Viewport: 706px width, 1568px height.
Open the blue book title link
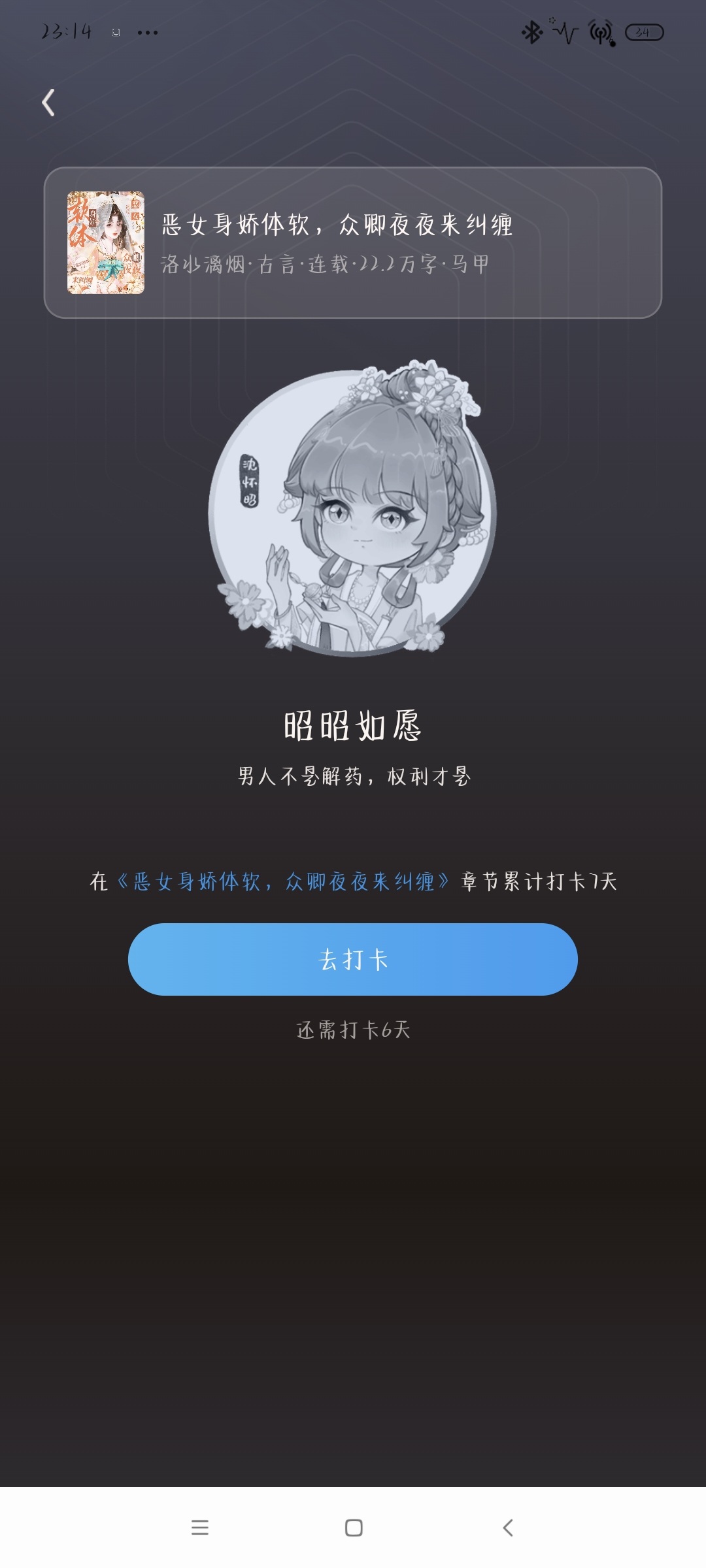click(x=284, y=881)
